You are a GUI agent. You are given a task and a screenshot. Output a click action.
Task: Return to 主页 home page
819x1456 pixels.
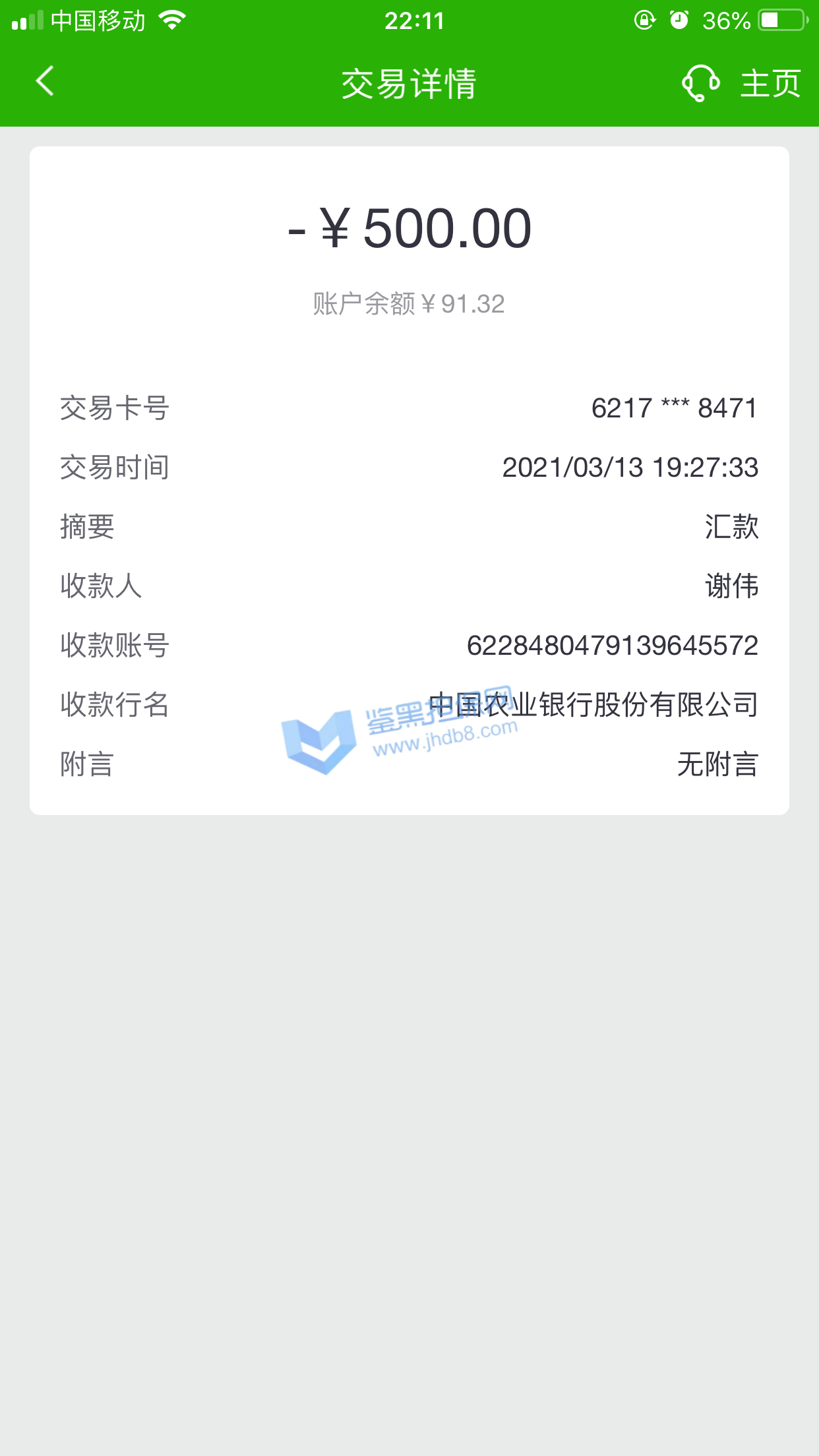[770, 84]
